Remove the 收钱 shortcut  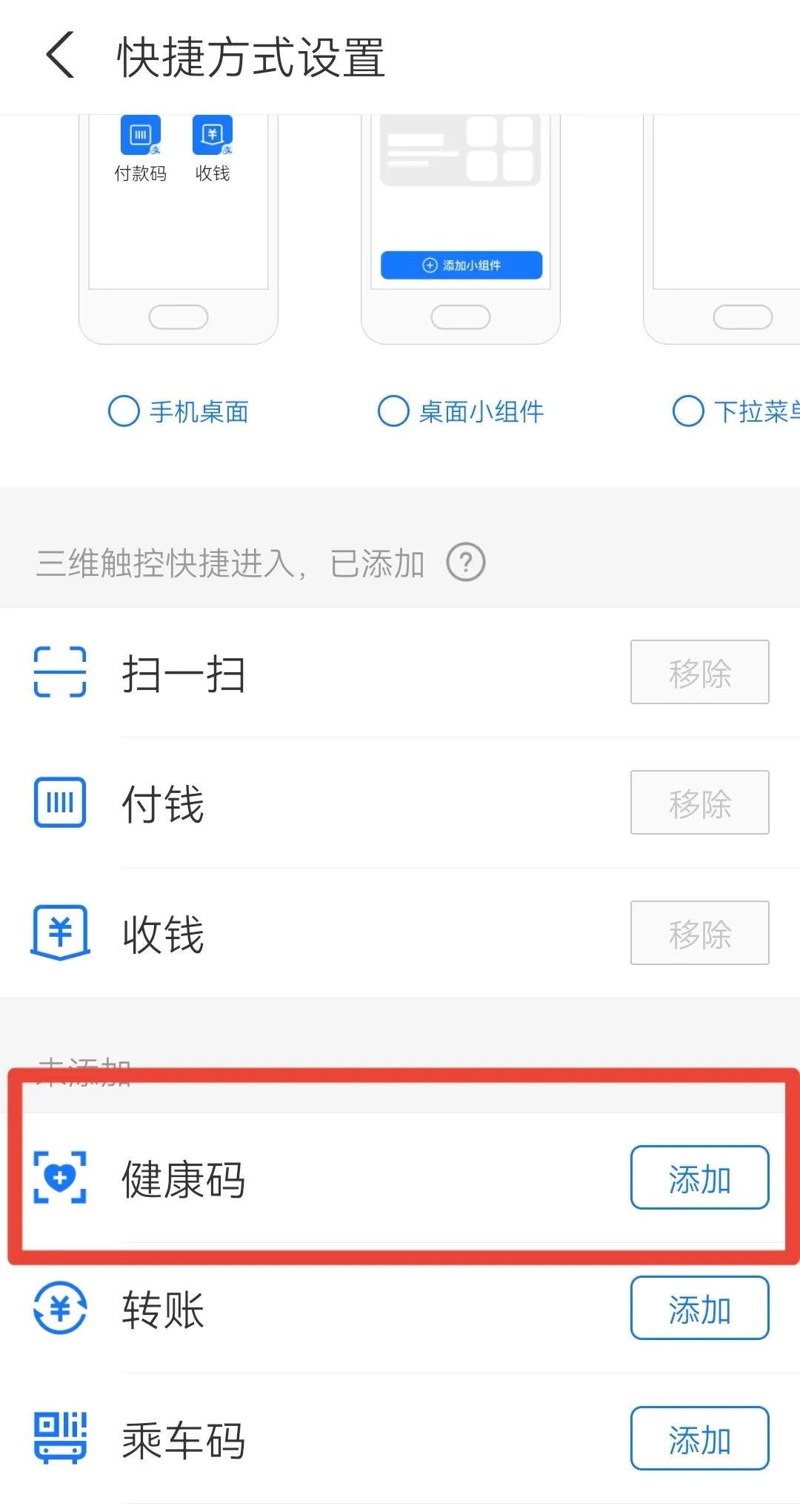coord(699,933)
